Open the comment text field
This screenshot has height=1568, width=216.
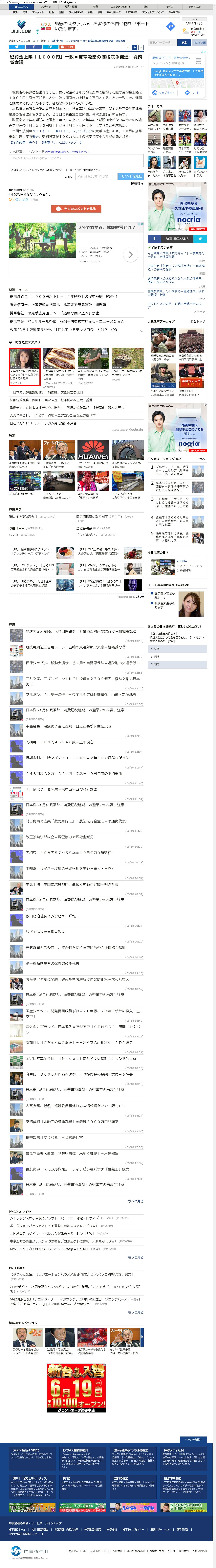[x=76, y=161]
